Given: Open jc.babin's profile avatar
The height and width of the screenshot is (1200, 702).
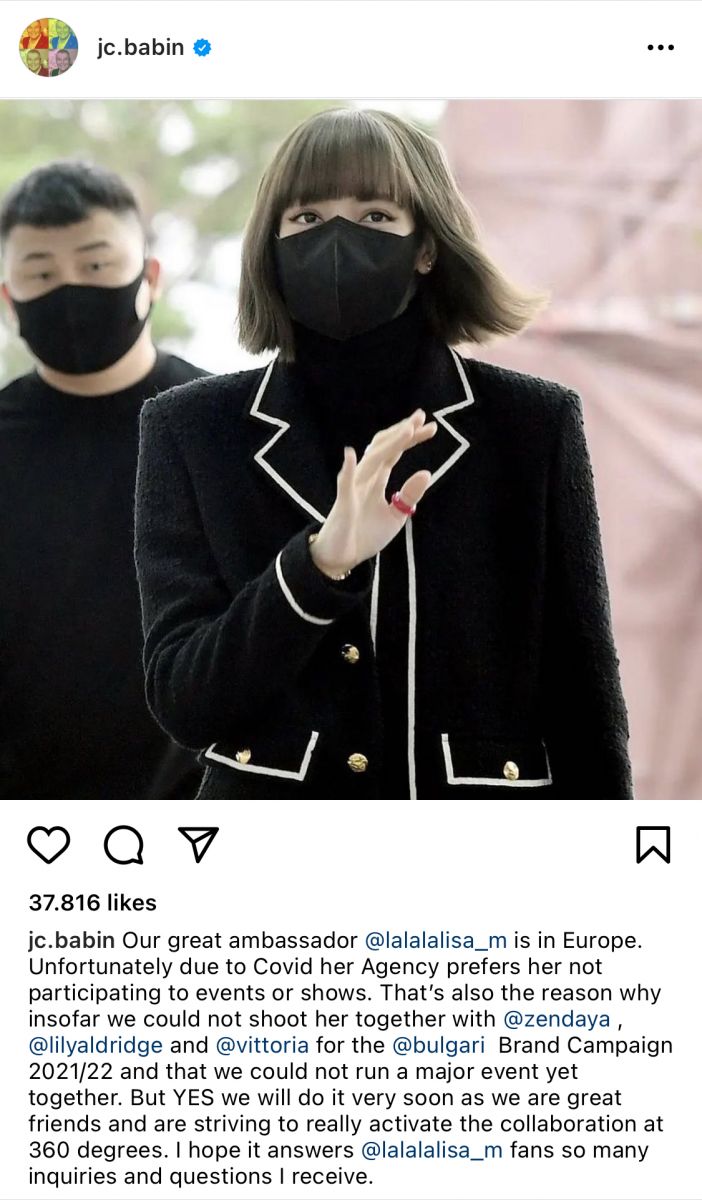Looking at the screenshot, I should pyautogui.click(x=48, y=47).
